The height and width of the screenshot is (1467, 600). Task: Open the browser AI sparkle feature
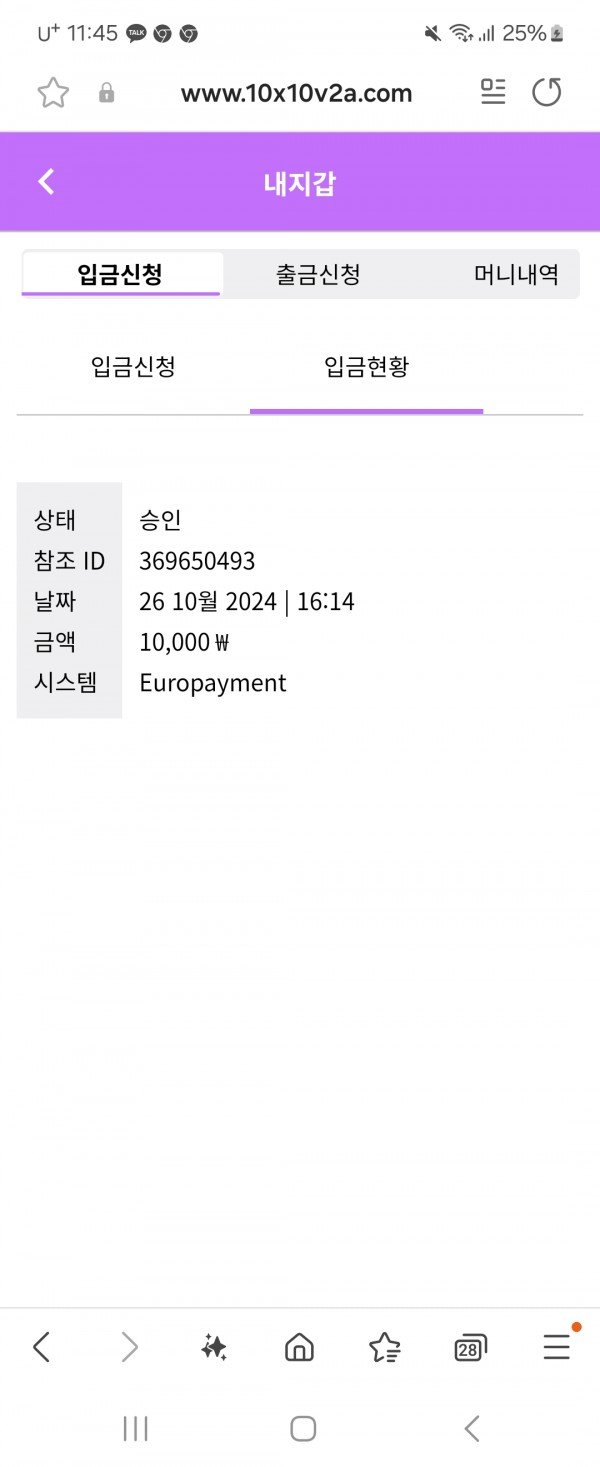pos(213,1348)
